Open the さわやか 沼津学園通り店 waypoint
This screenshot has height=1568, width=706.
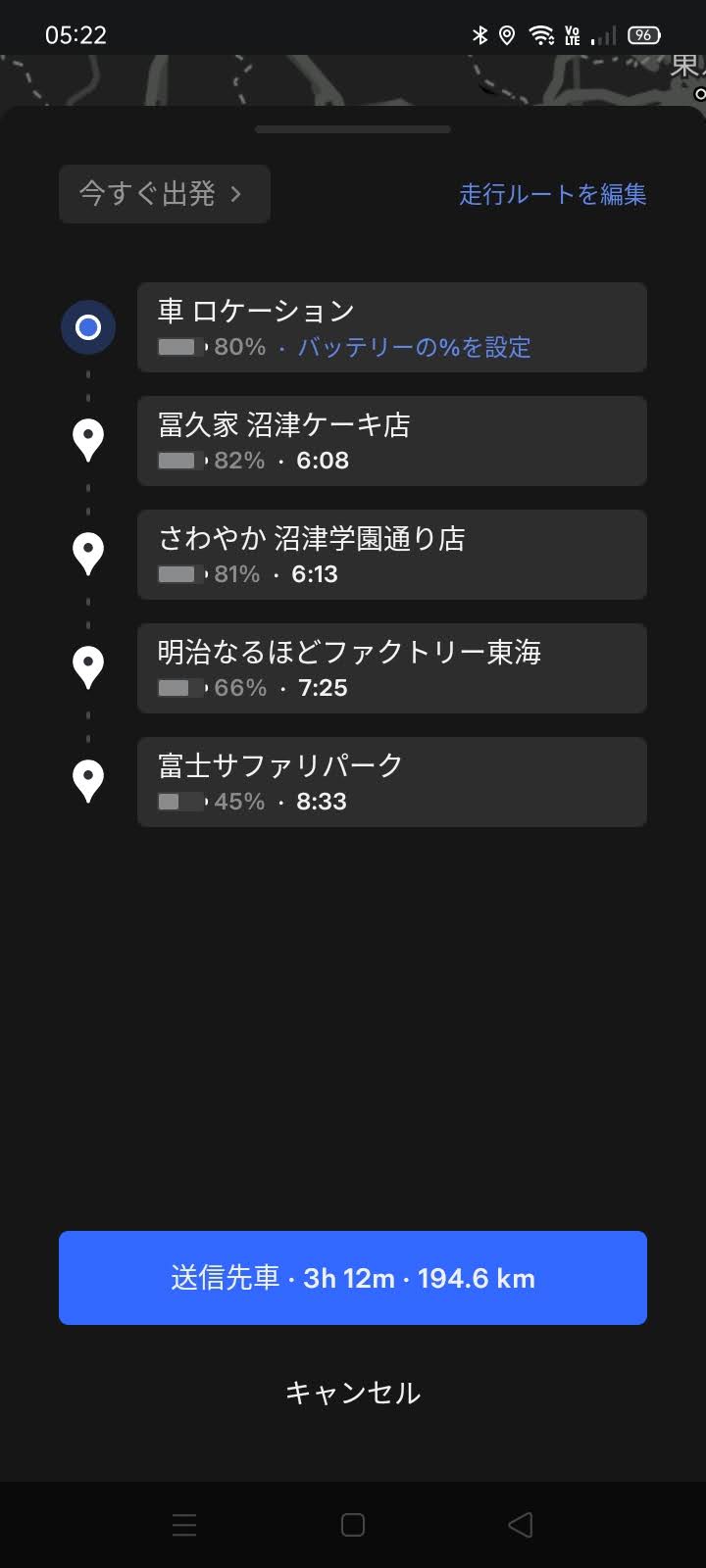(392, 555)
